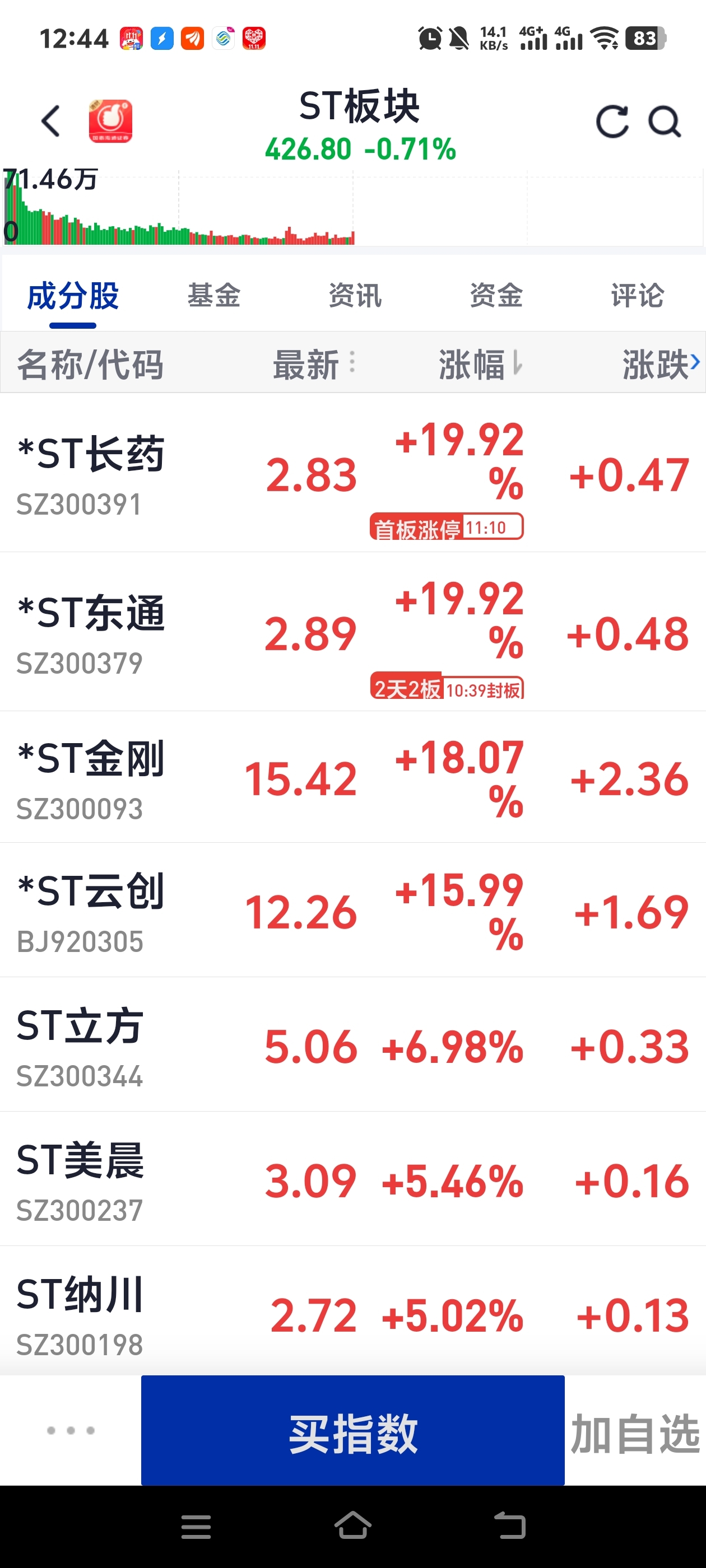Open *ST东通 stock details

click(x=352, y=632)
